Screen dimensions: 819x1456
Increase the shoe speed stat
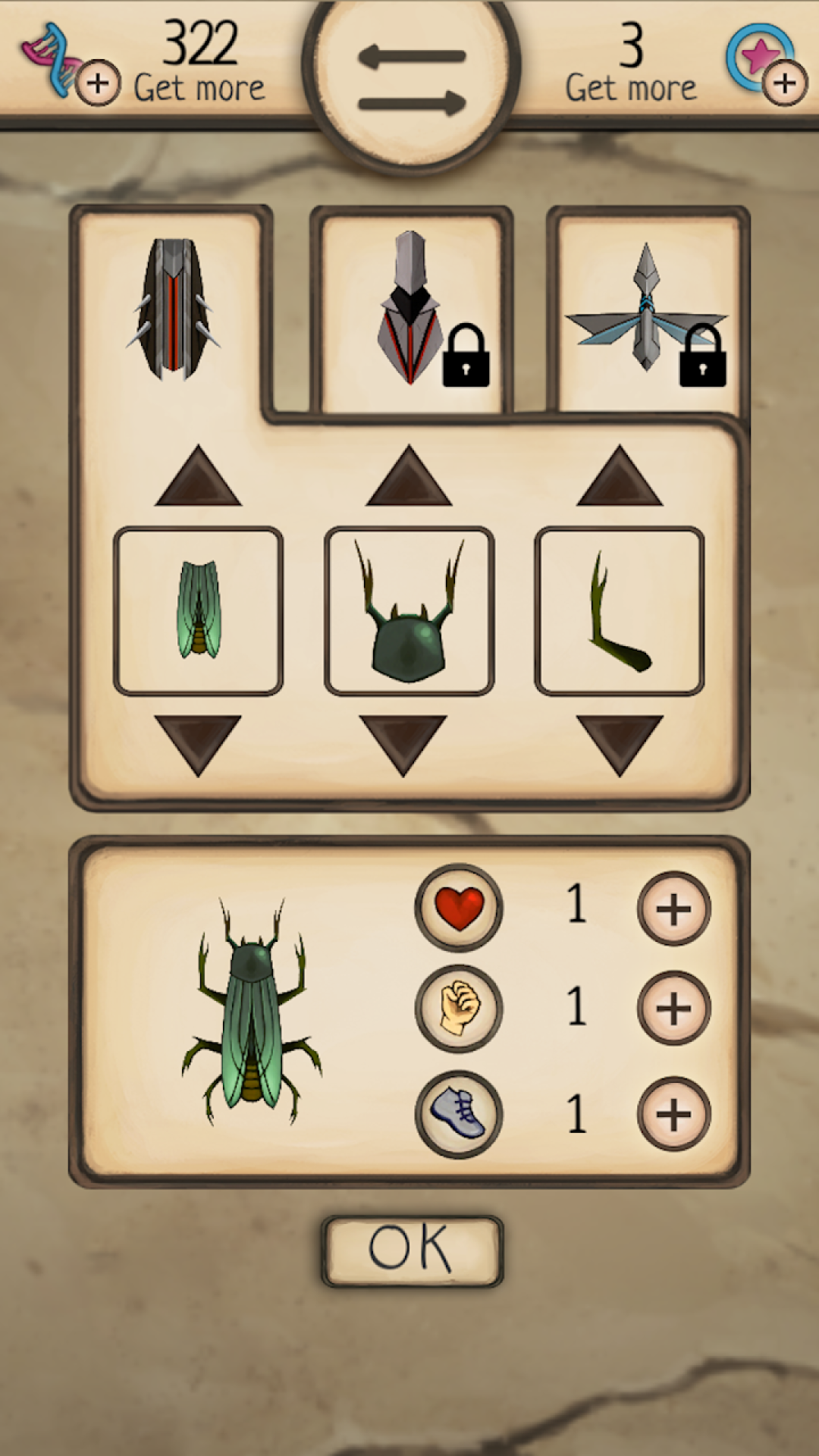[673, 1114]
